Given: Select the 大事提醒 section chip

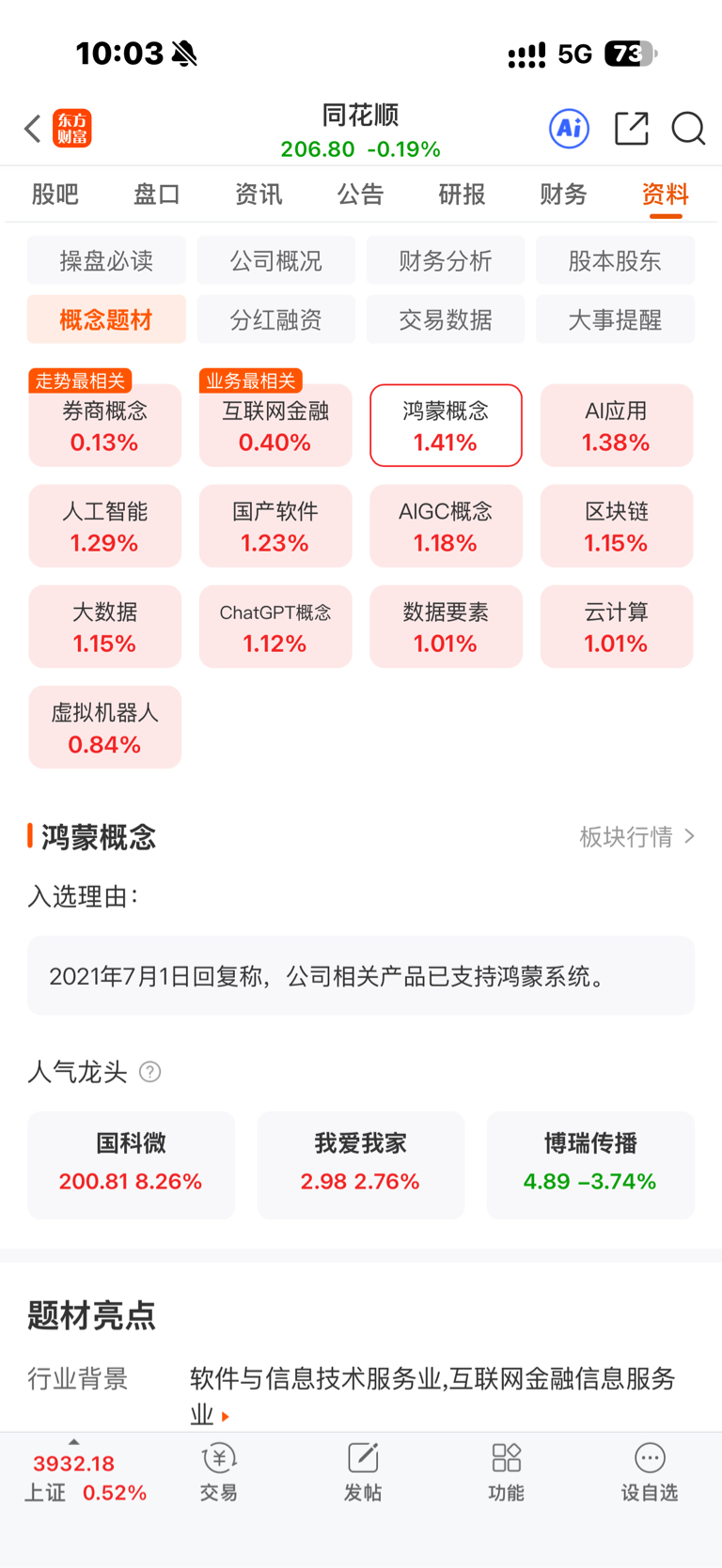Looking at the screenshot, I should point(615,319).
